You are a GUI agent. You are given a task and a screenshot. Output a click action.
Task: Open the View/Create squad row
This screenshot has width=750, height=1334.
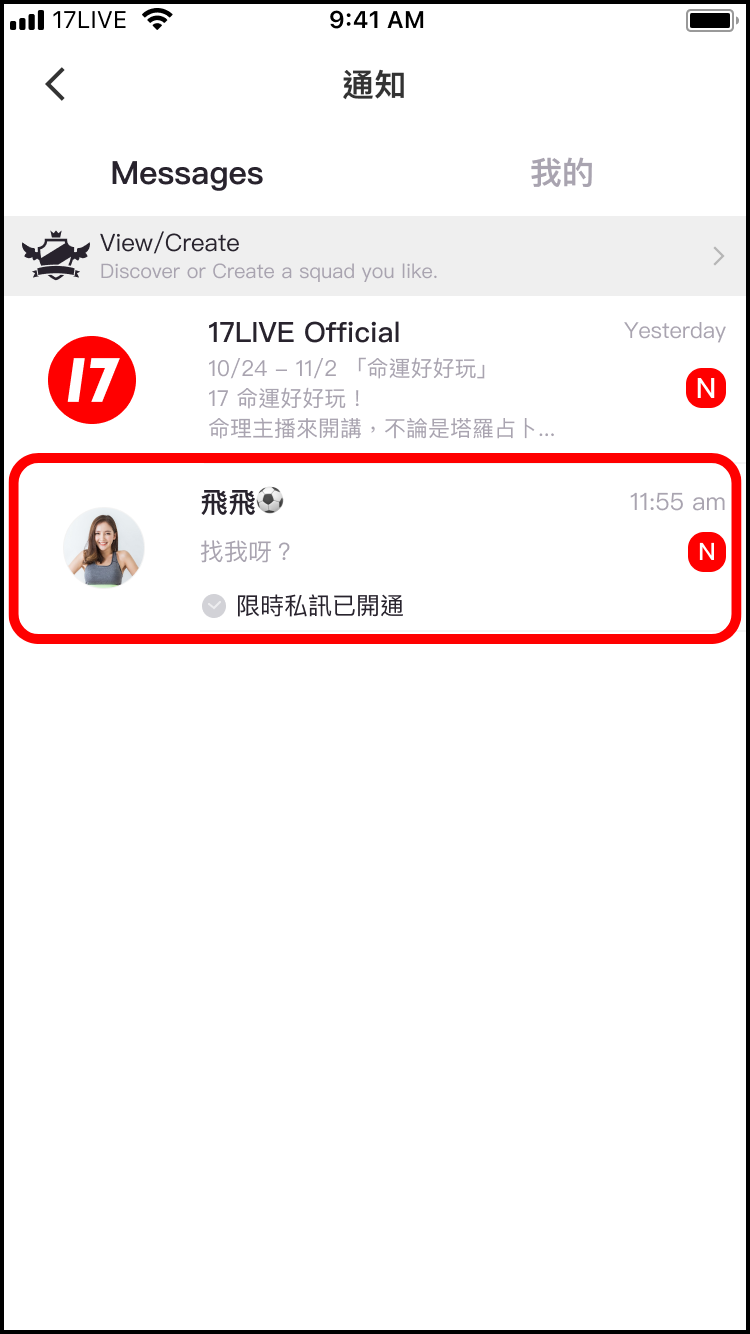point(374,256)
